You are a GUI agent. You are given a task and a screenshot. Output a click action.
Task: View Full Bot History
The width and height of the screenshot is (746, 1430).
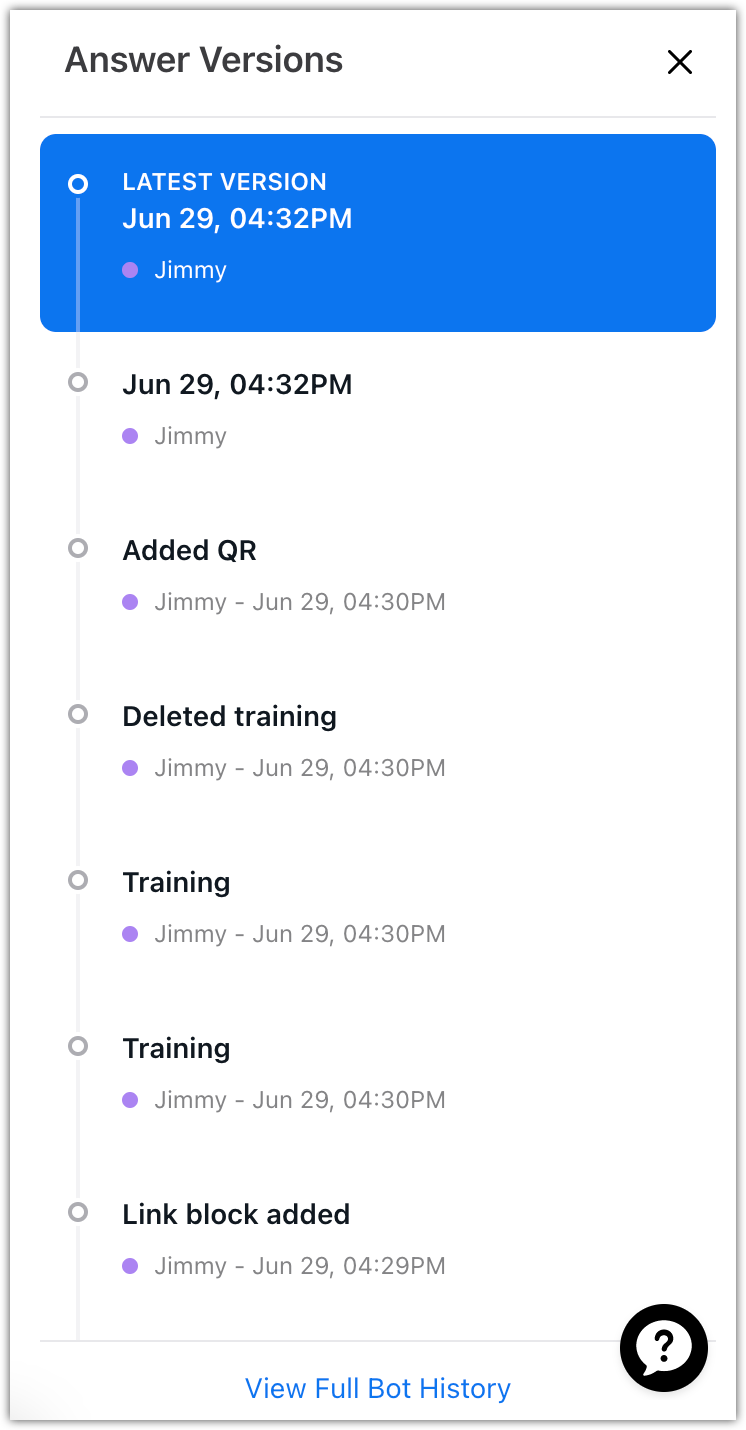tap(377, 1388)
